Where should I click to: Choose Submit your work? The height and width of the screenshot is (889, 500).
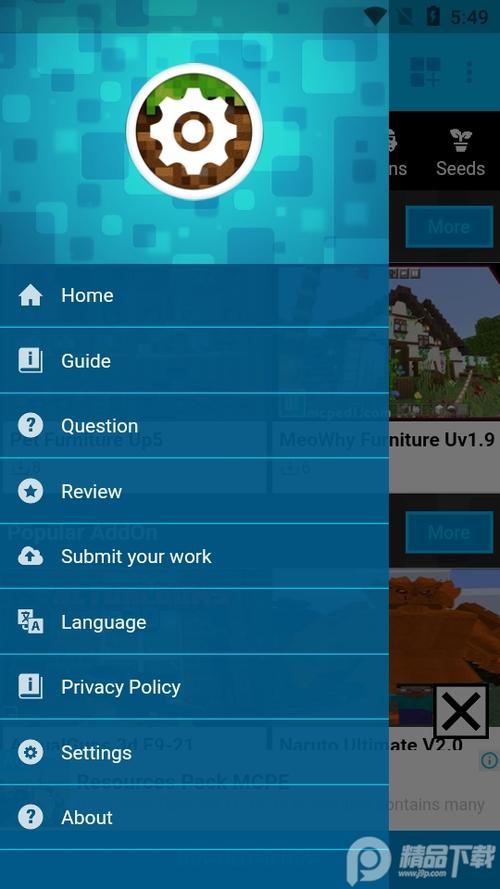(194, 556)
